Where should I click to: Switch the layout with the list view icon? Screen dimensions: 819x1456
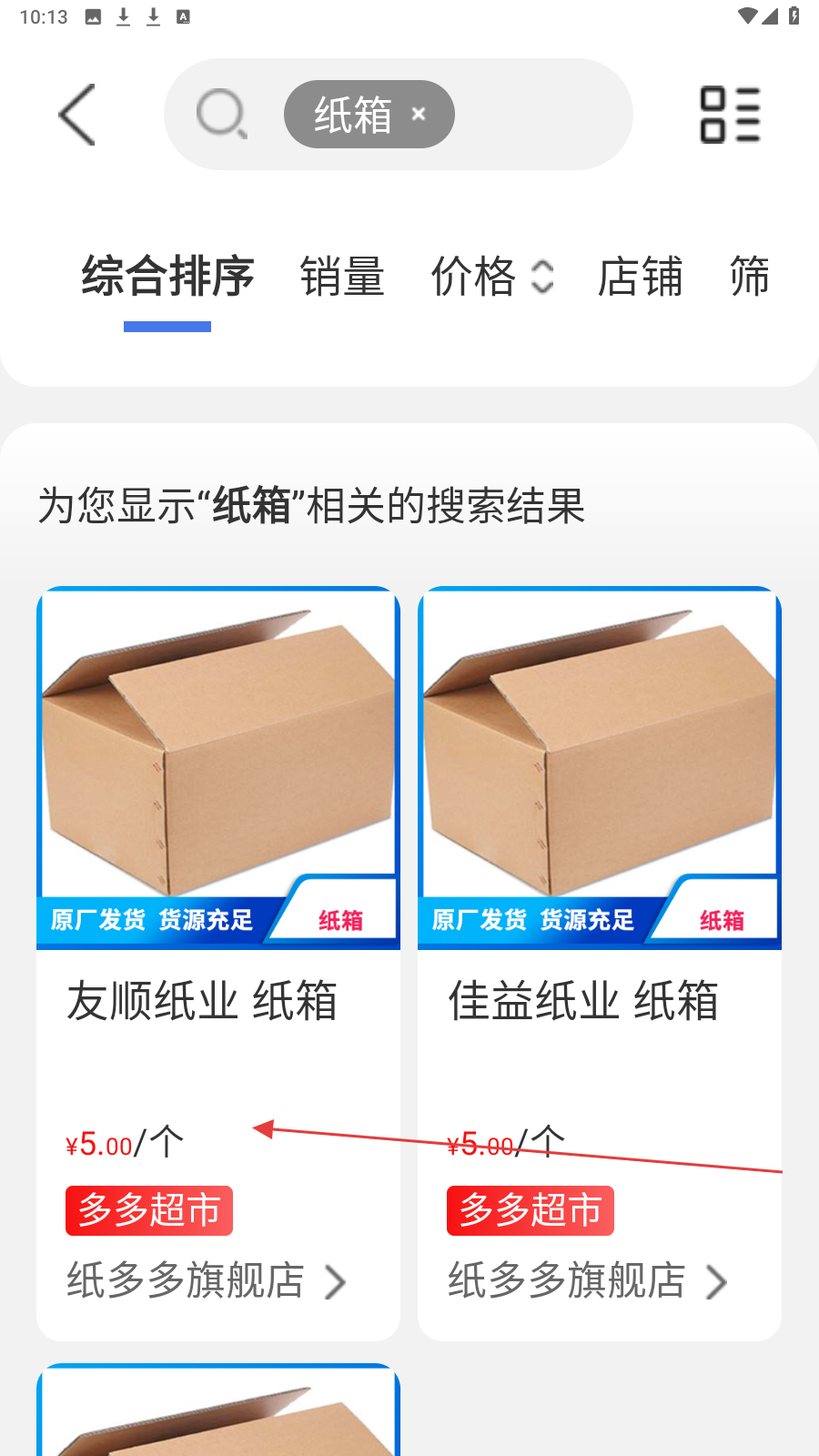[730, 115]
